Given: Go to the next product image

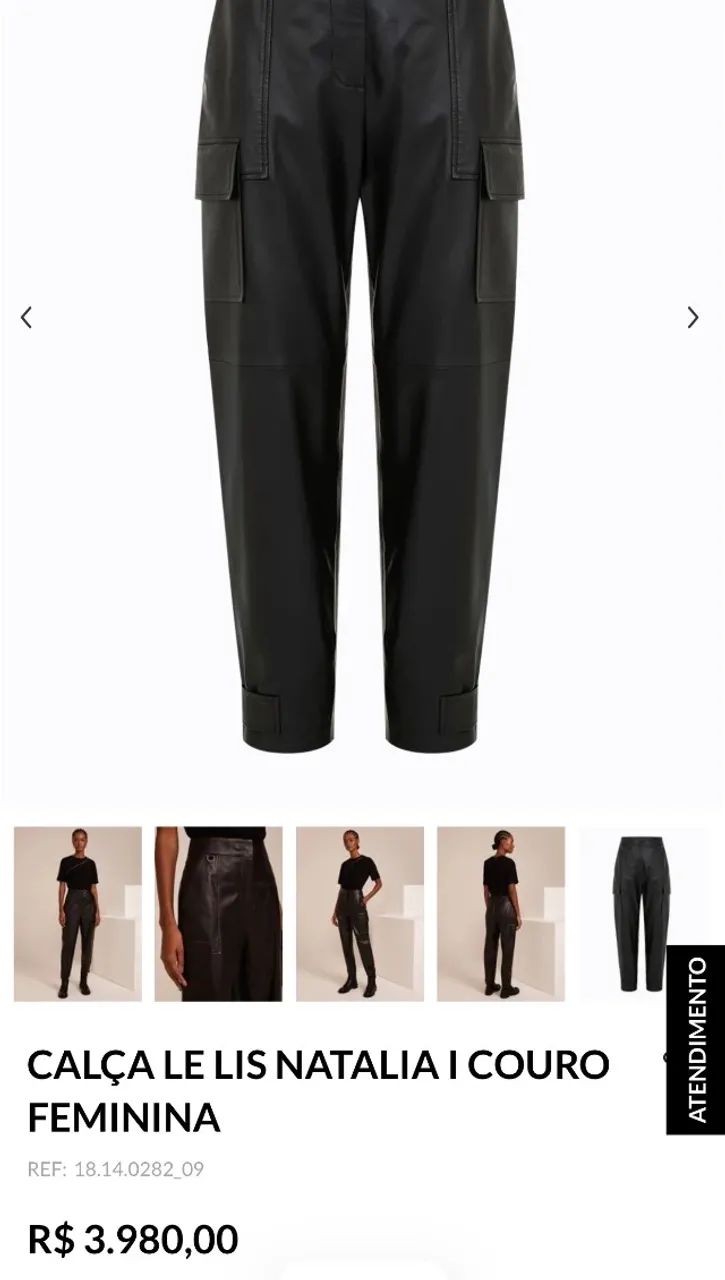Looking at the screenshot, I should tap(693, 318).
